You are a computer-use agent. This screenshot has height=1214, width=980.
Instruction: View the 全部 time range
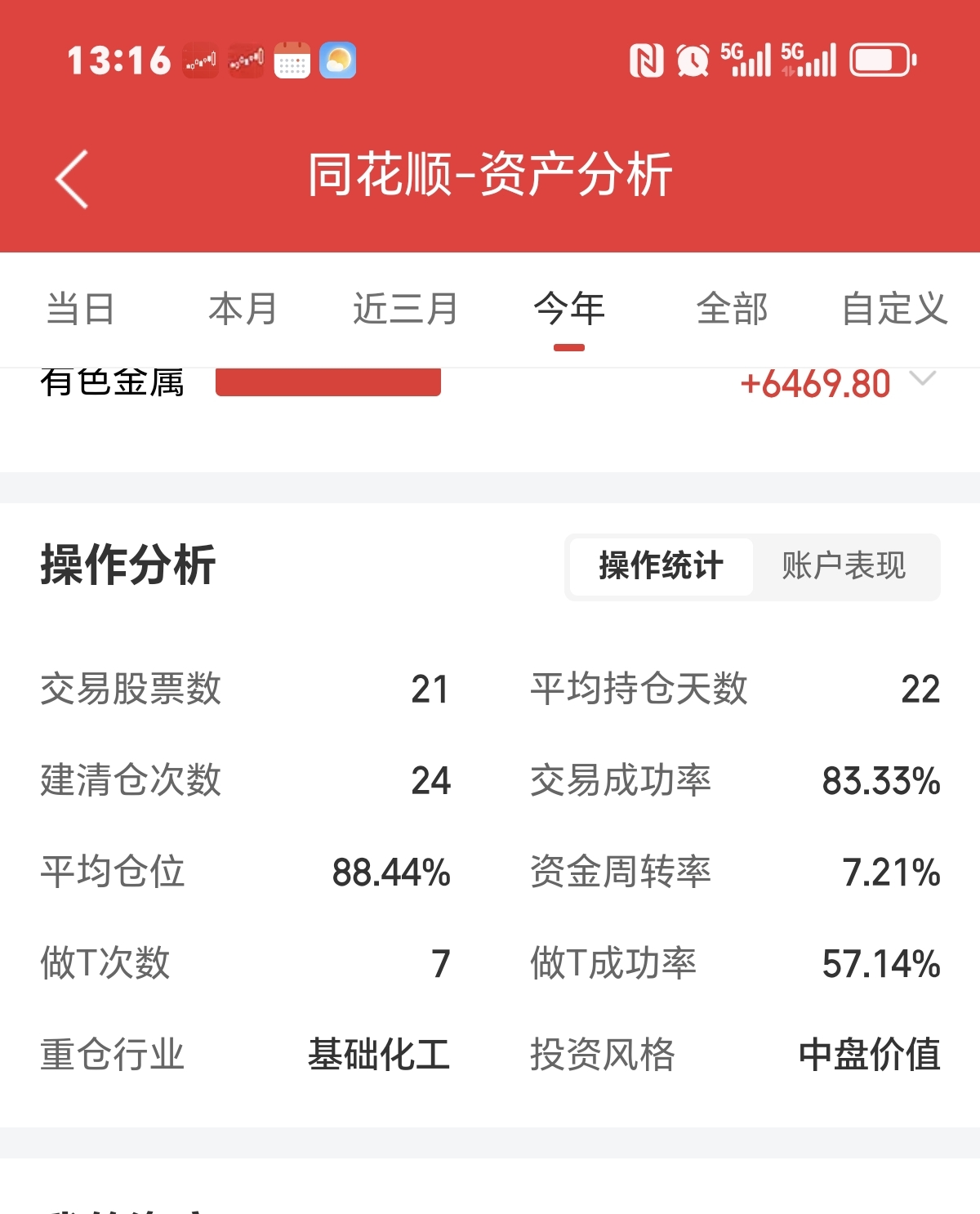732,310
